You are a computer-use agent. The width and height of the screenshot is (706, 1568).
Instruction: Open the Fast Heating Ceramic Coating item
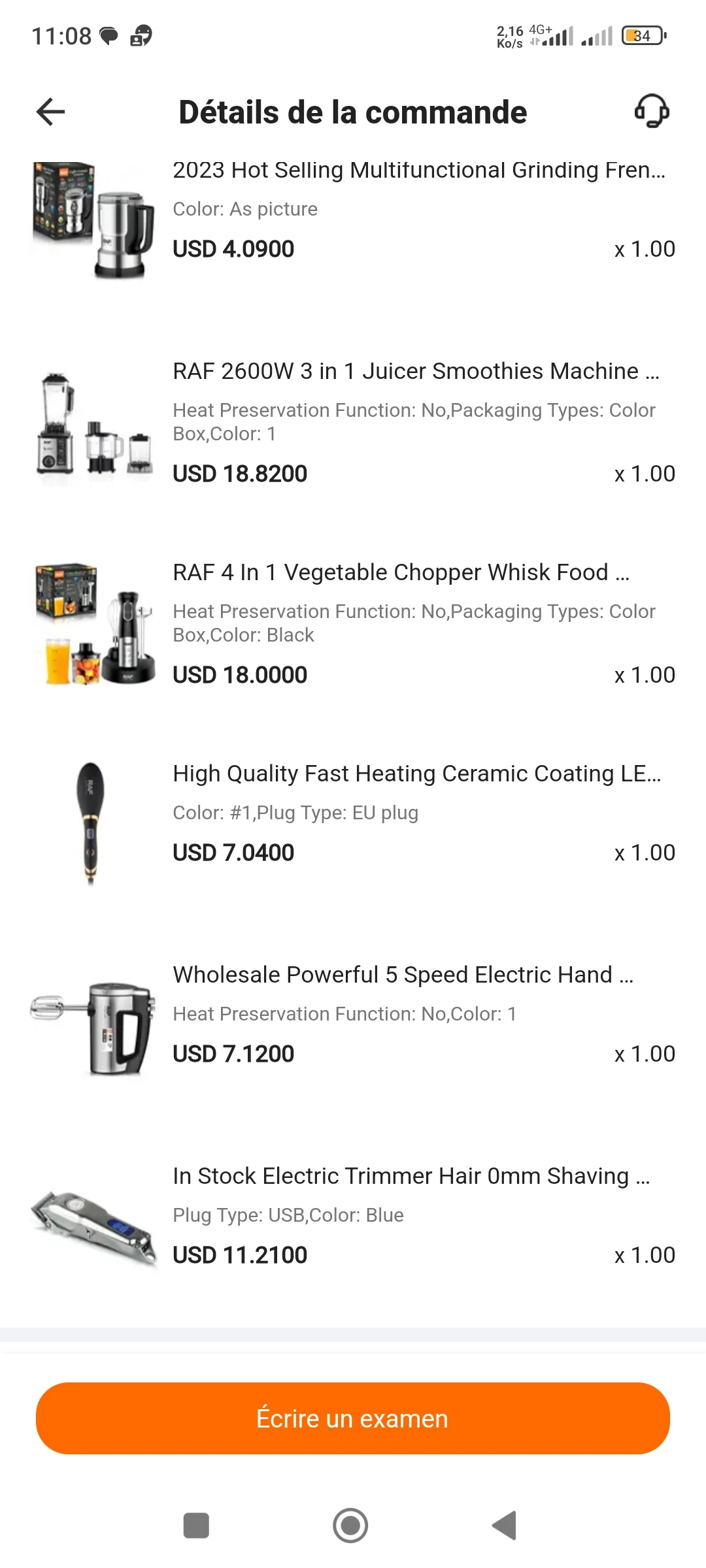pos(416,774)
